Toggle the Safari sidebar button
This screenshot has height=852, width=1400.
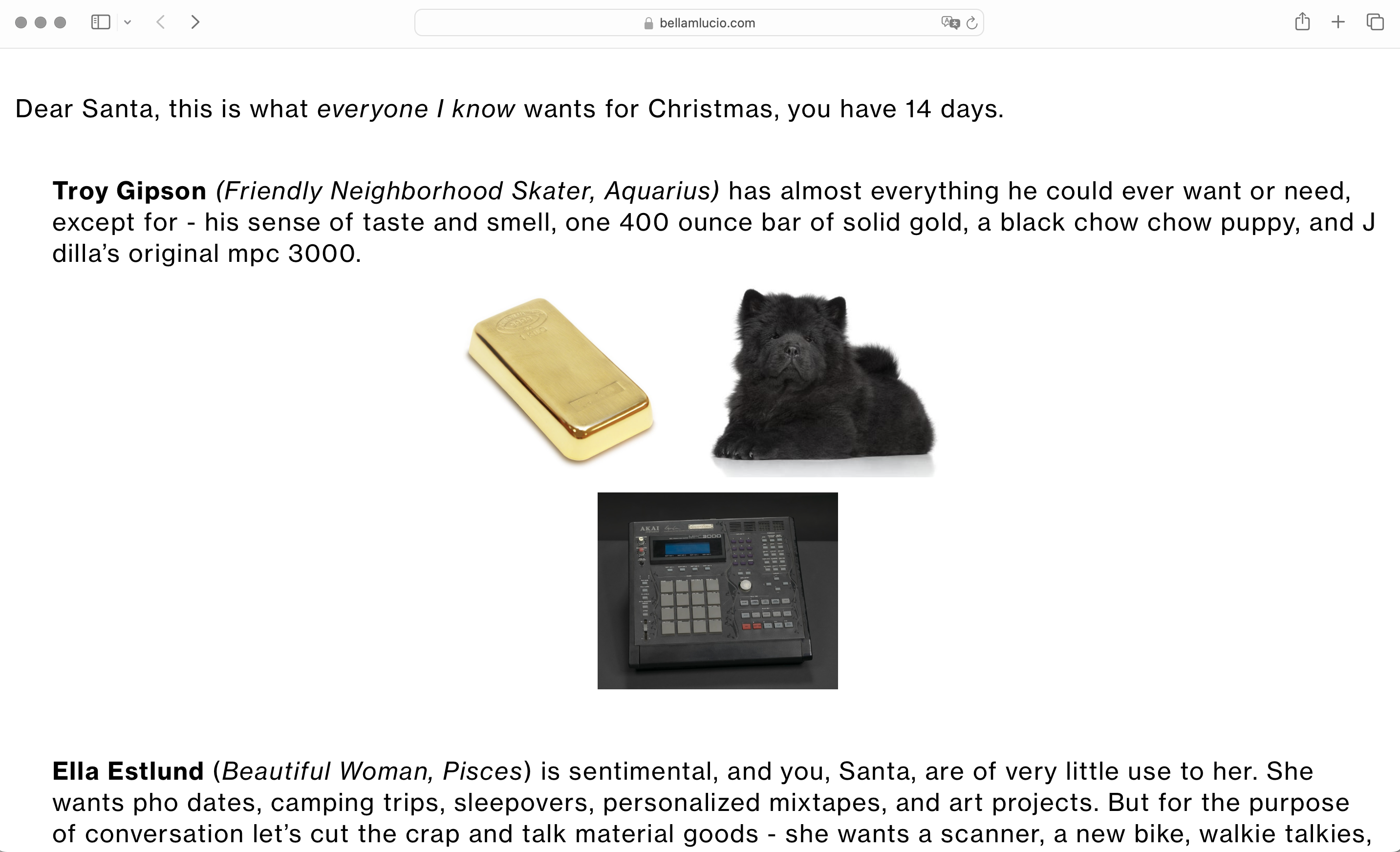pyautogui.click(x=101, y=22)
